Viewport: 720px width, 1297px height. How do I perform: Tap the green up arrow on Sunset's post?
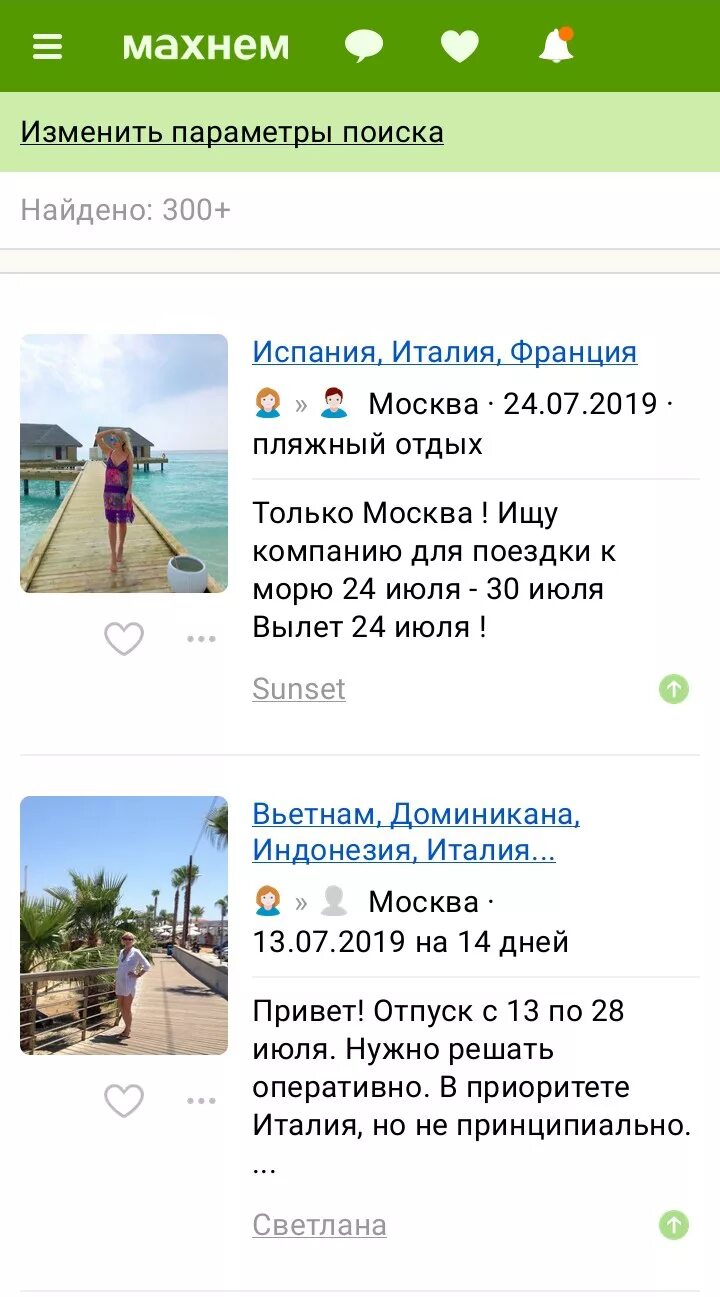(674, 689)
